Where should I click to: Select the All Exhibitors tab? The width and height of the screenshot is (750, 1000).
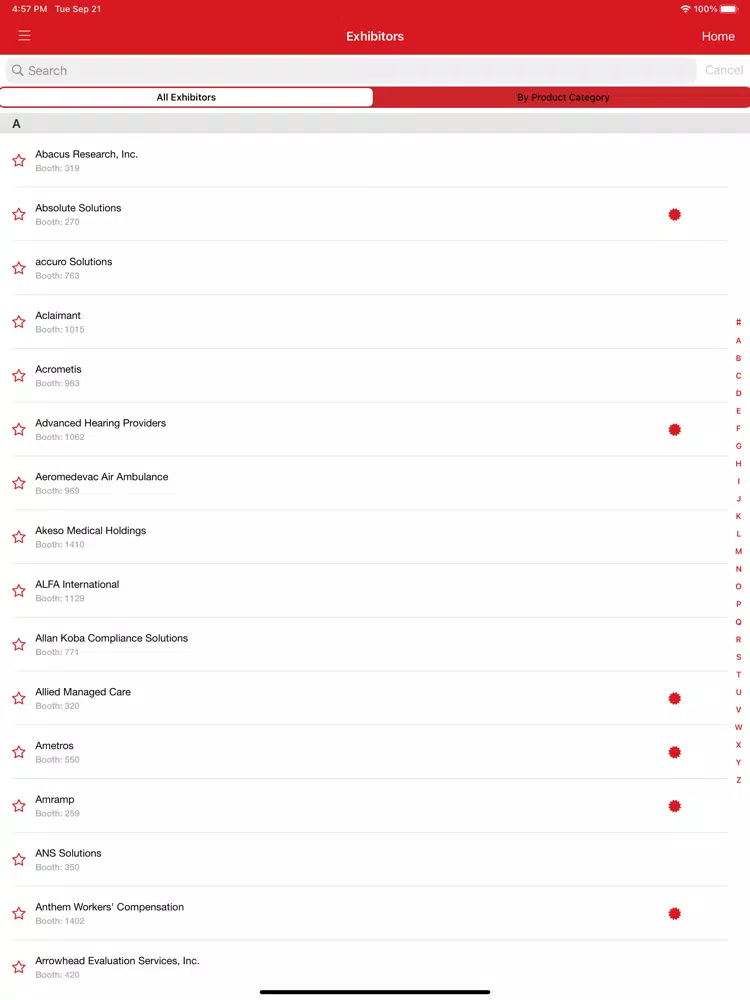[x=186, y=98]
